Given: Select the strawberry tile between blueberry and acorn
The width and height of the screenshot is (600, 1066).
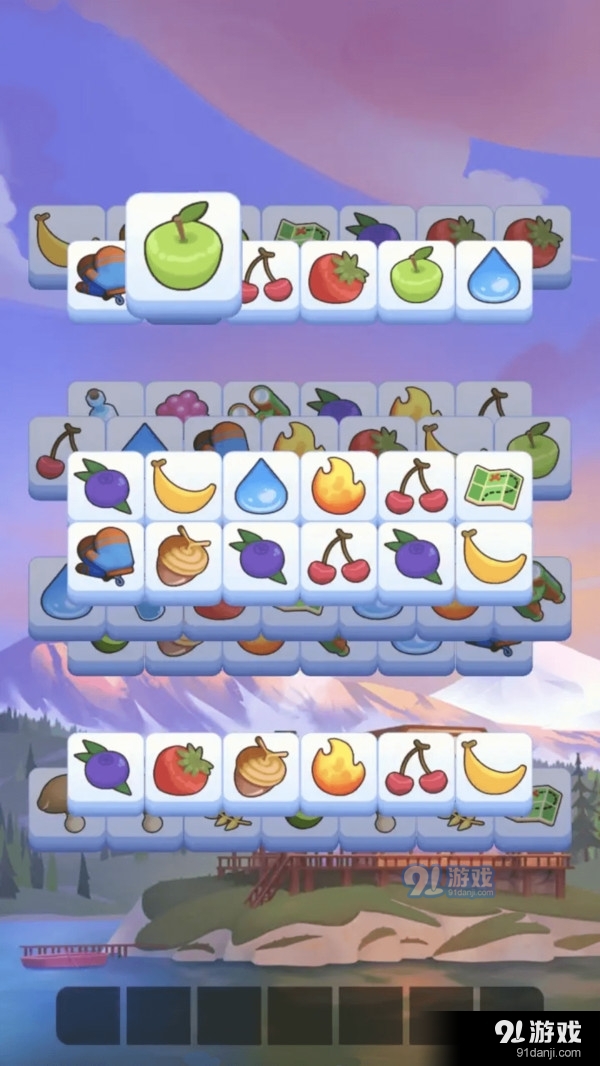Looking at the screenshot, I should point(184,768).
